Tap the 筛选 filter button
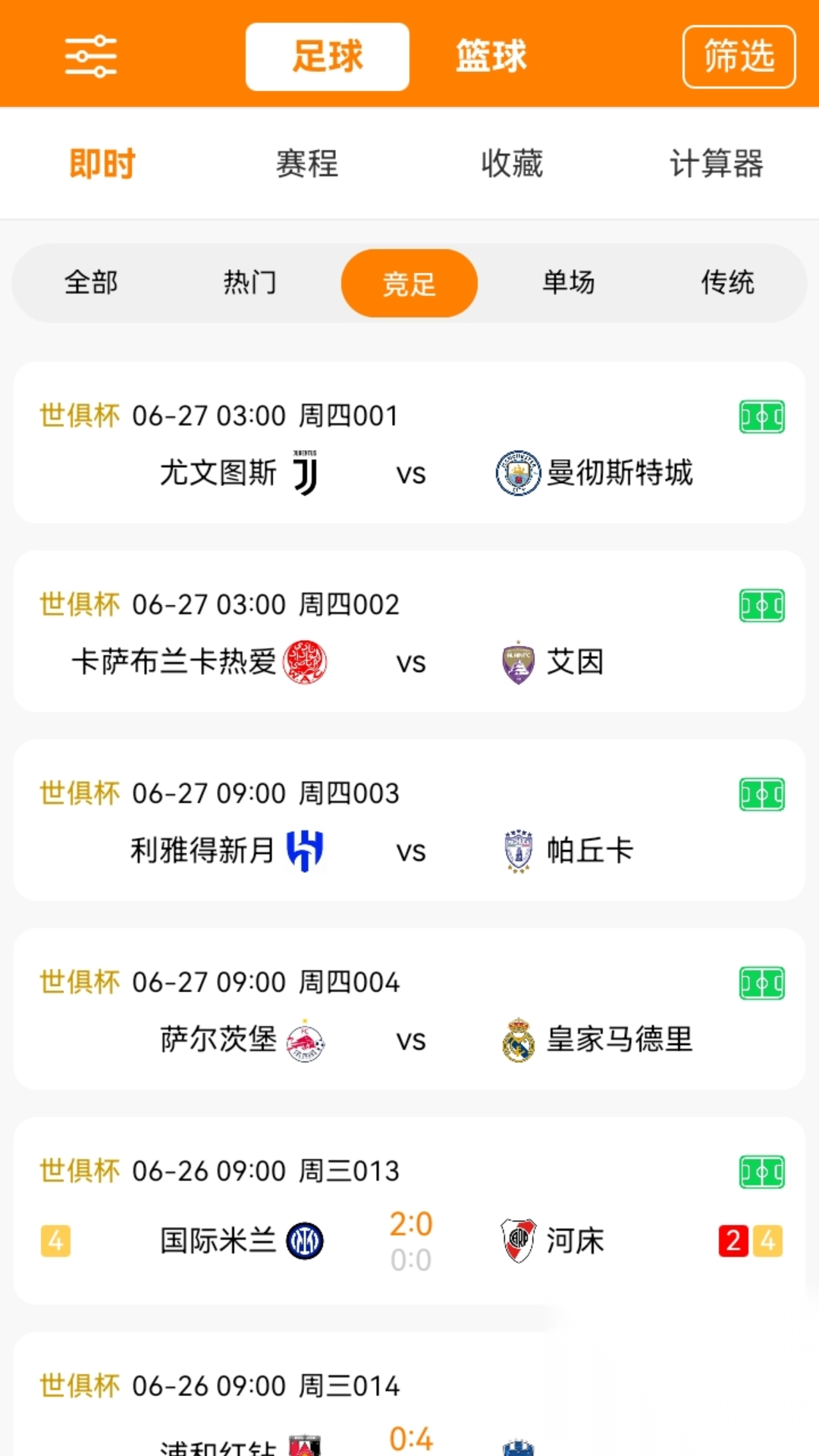This screenshot has height=1456, width=819. pos(739,57)
